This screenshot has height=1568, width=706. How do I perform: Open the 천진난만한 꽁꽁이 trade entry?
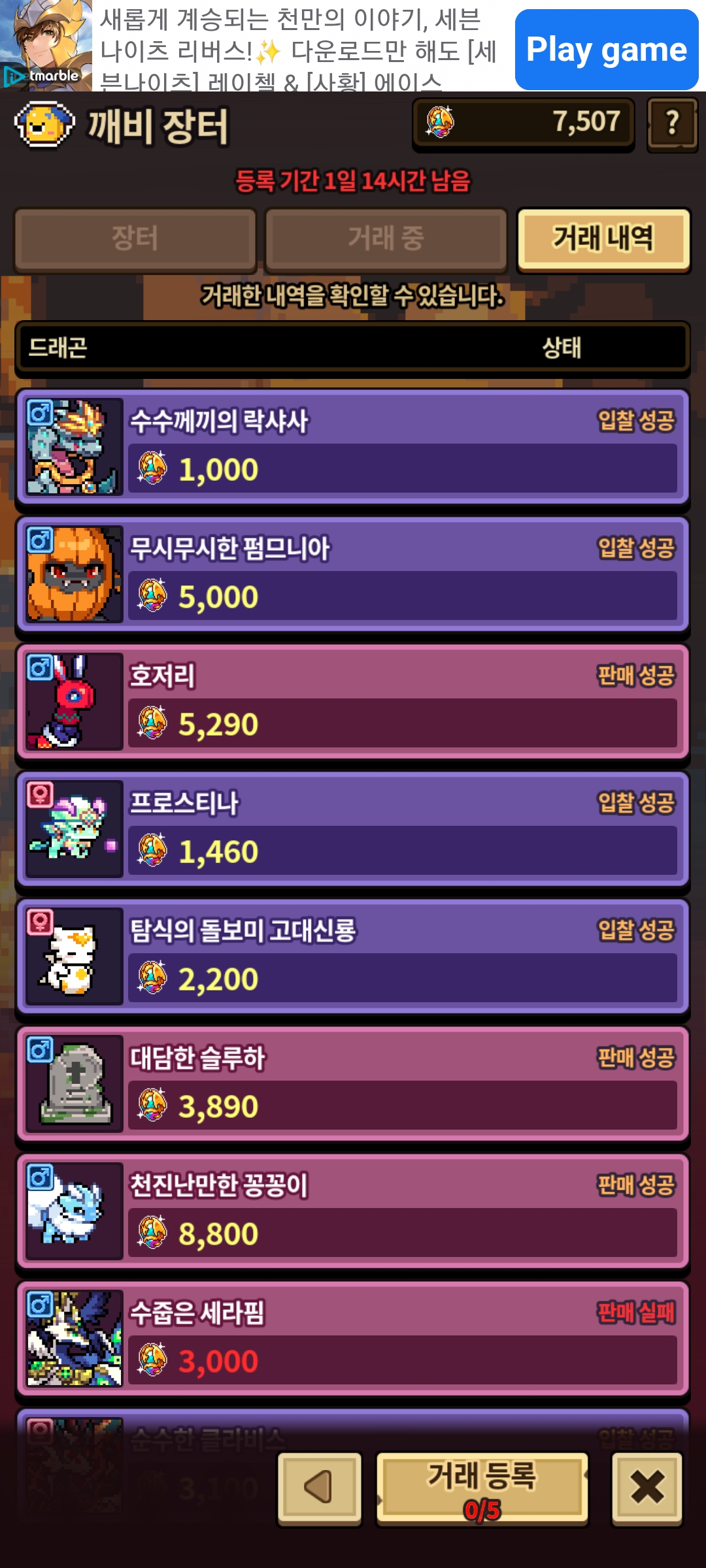[x=353, y=1211]
